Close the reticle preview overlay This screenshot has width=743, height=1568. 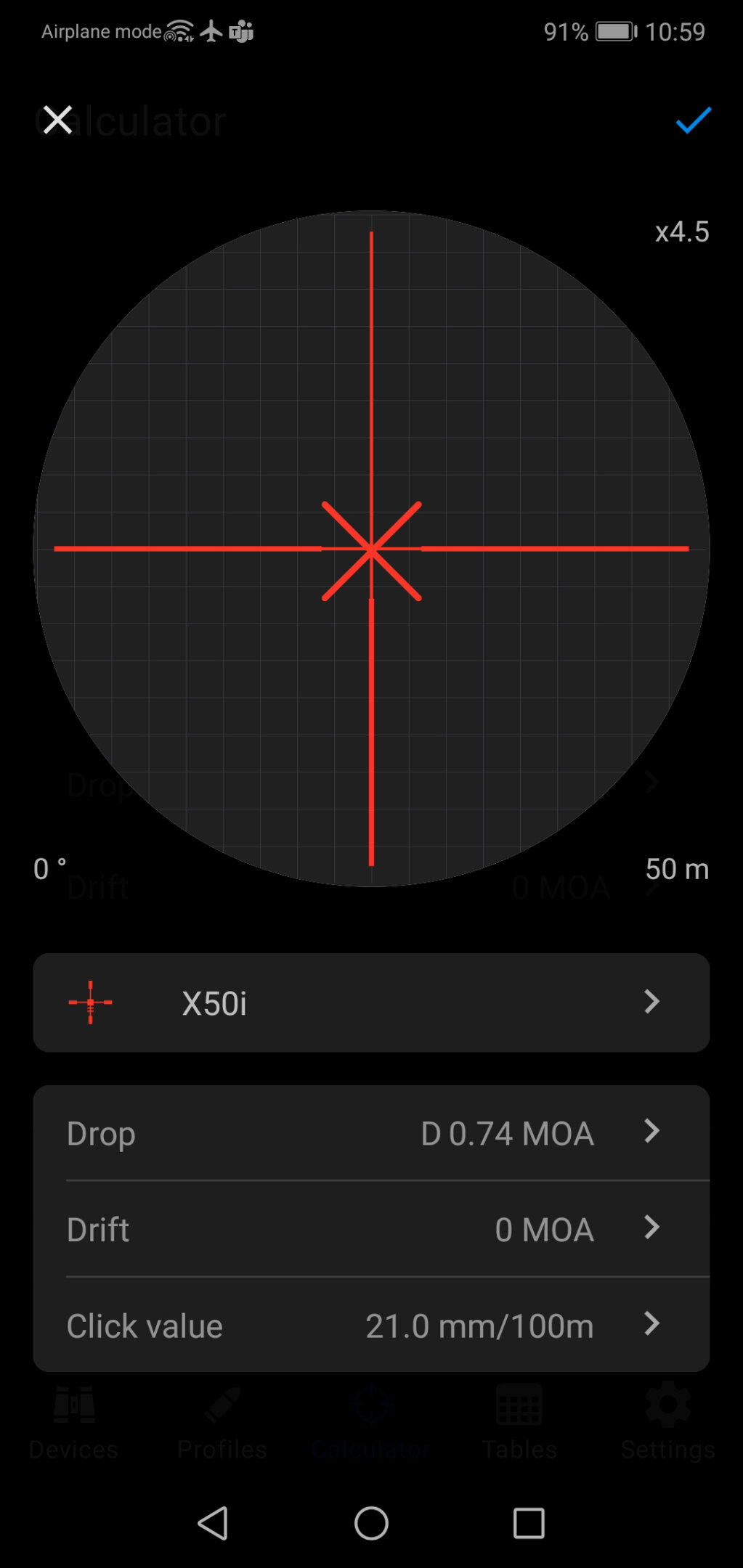57,121
